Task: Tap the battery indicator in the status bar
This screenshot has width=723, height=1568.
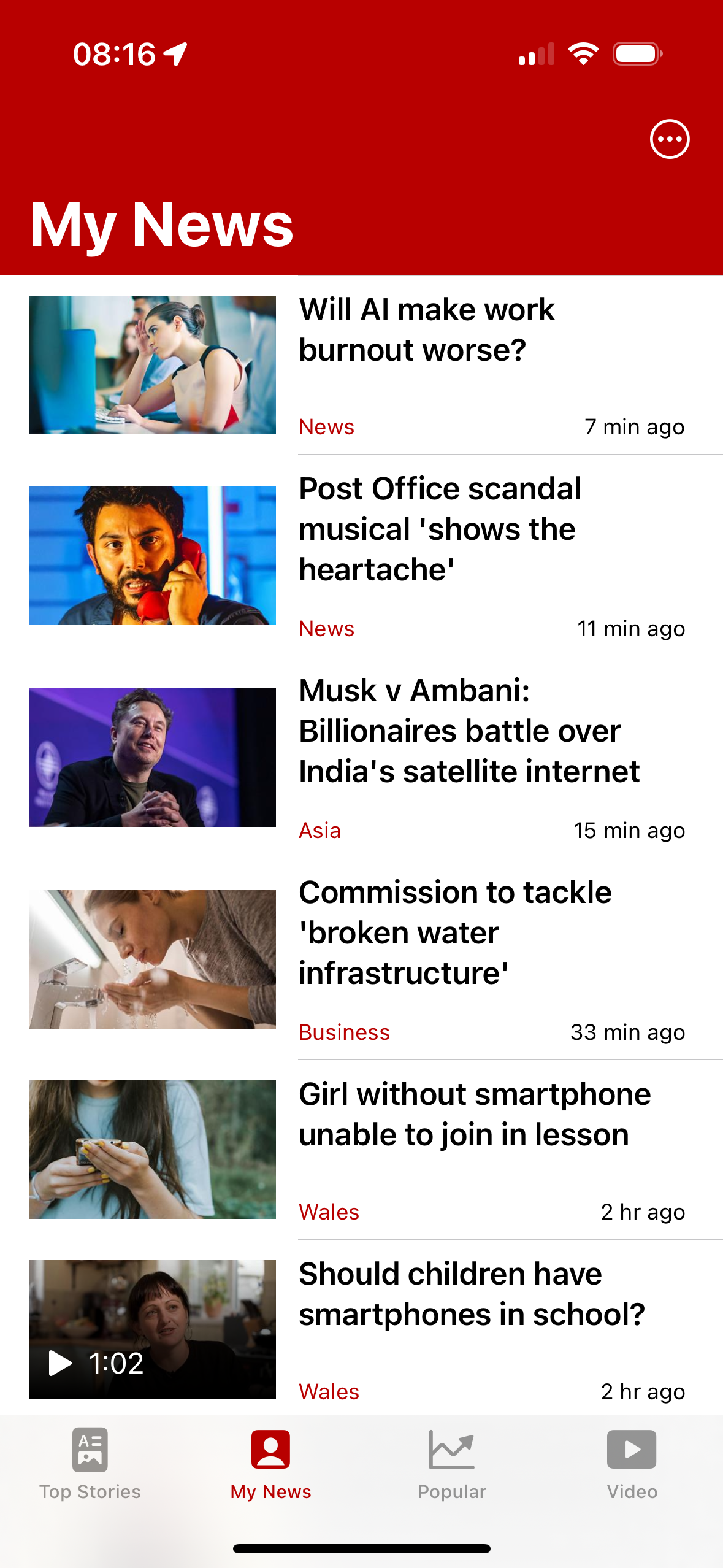Action: (636, 54)
